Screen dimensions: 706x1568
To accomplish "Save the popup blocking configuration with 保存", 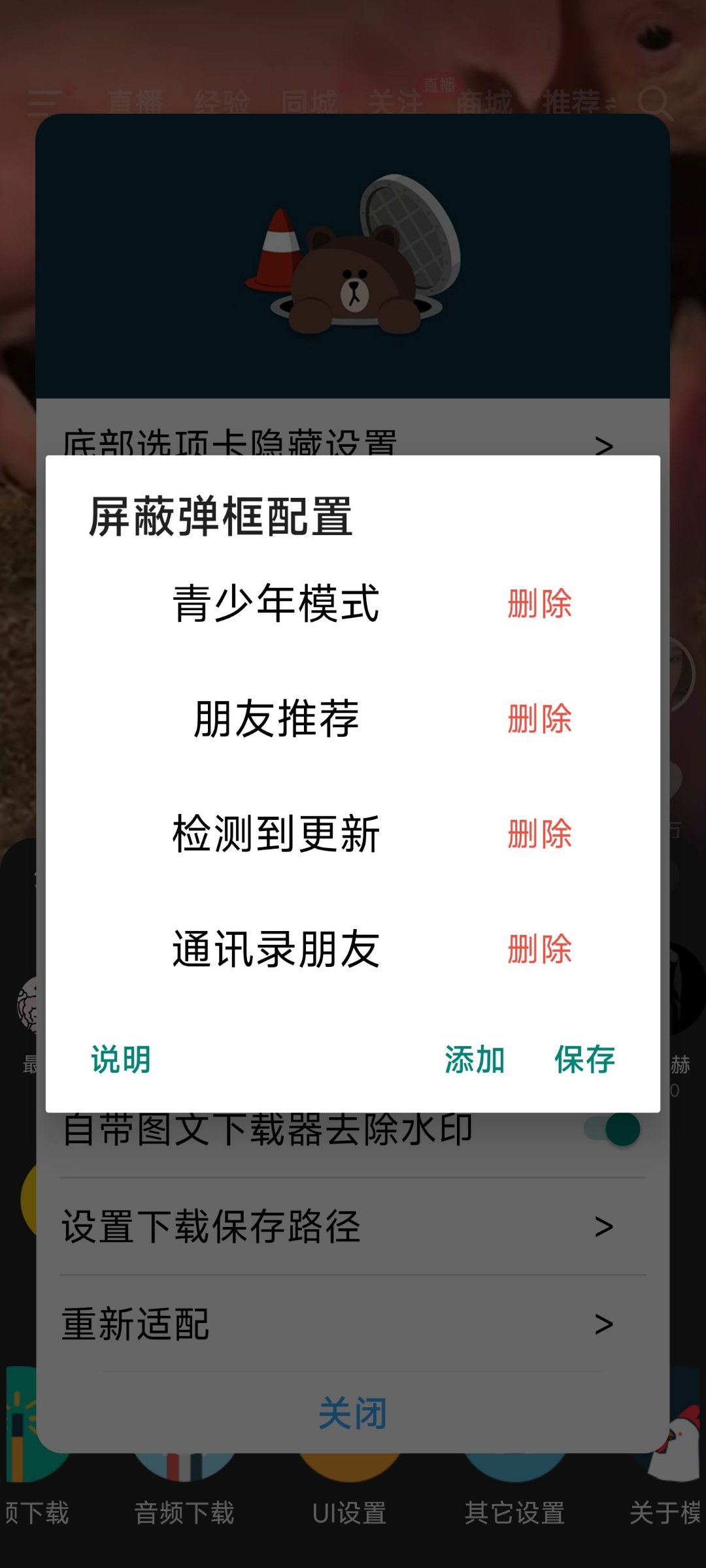I will pyautogui.click(x=584, y=1059).
